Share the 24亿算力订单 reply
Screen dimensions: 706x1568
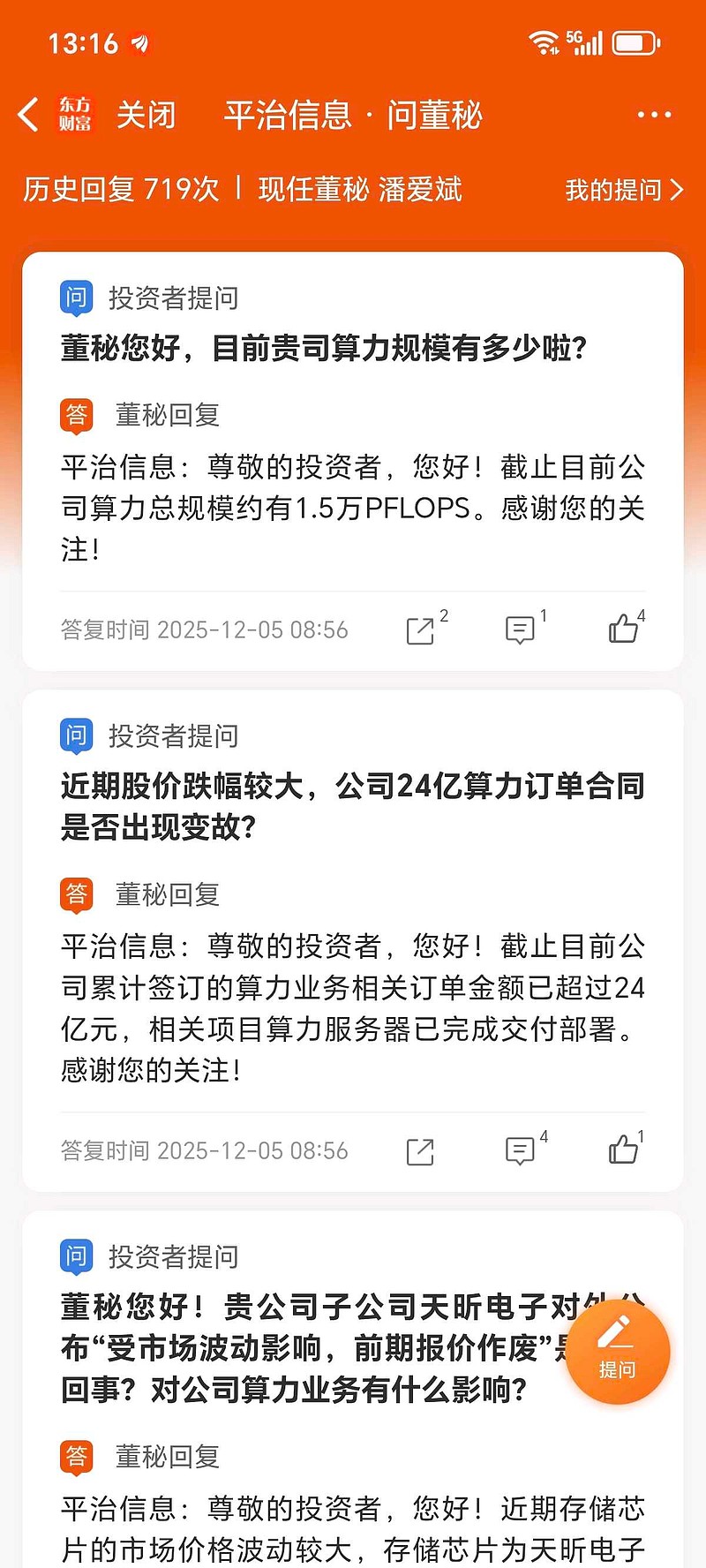[x=421, y=1151]
